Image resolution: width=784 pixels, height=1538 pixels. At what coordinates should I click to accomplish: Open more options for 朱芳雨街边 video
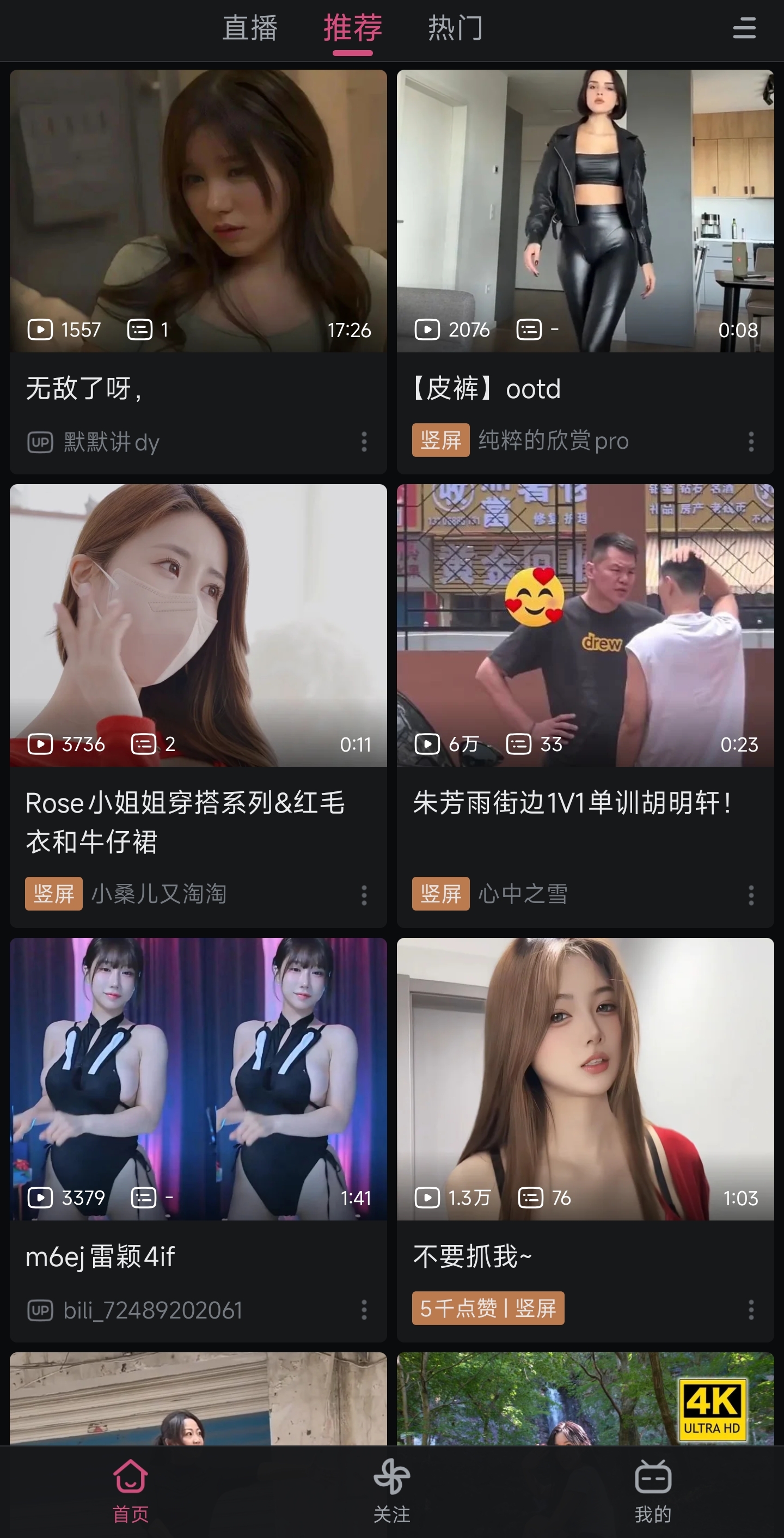pos(751,894)
